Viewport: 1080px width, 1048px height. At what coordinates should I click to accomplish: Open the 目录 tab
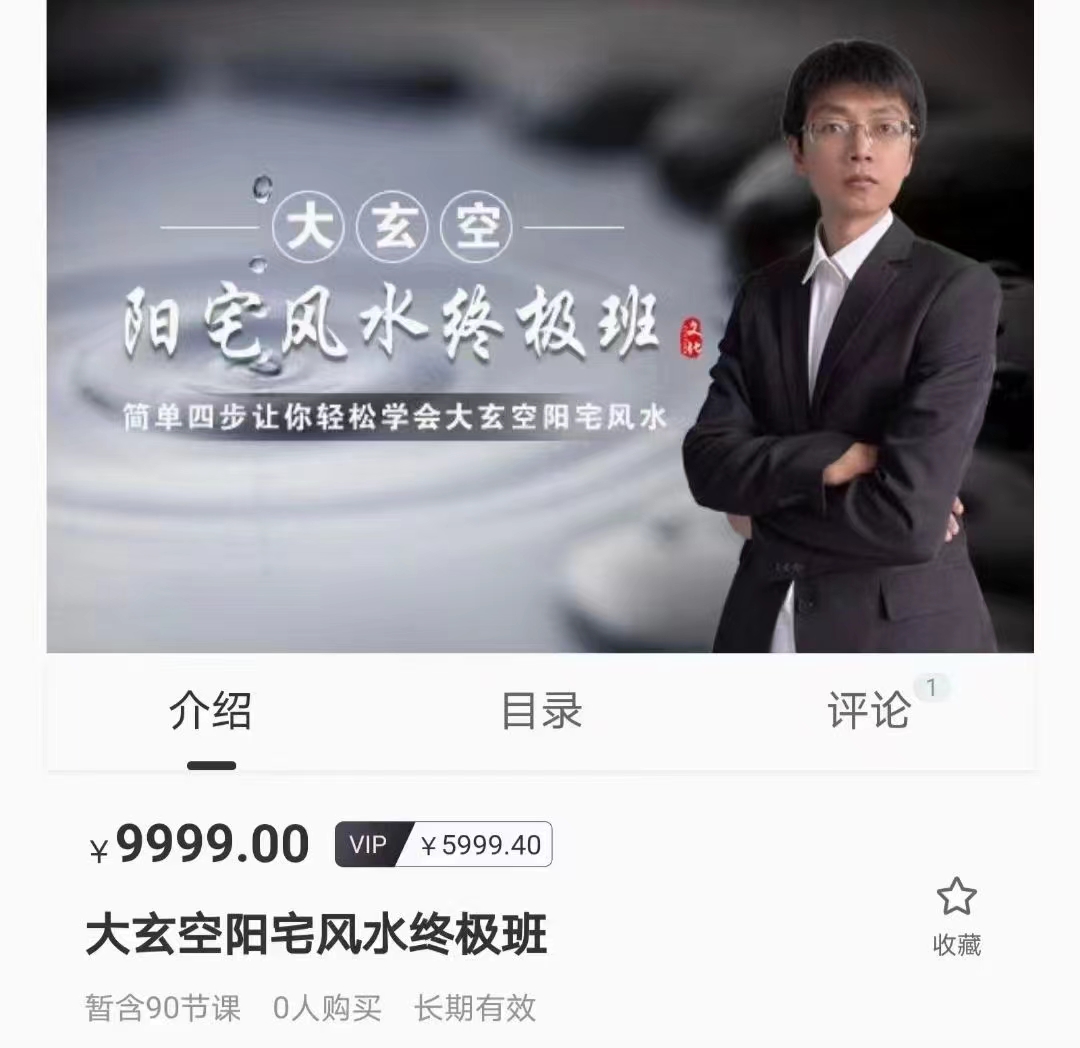click(541, 712)
